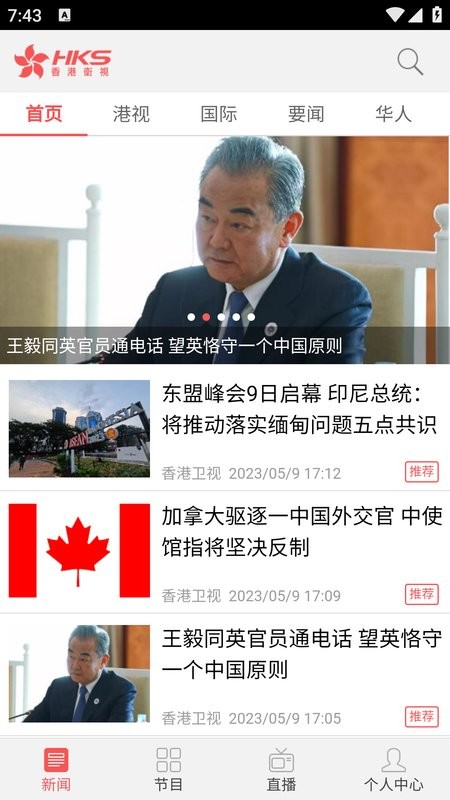Select the 新闻 bottom tab

pos(56,769)
